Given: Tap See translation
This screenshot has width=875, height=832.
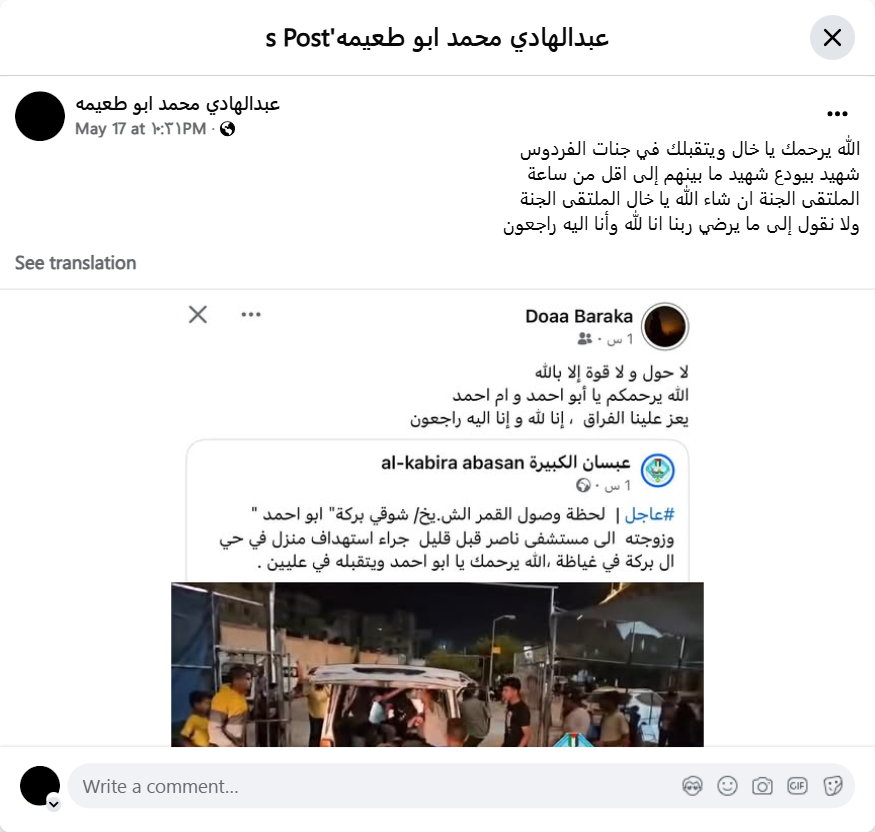Looking at the screenshot, I should (x=75, y=263).
